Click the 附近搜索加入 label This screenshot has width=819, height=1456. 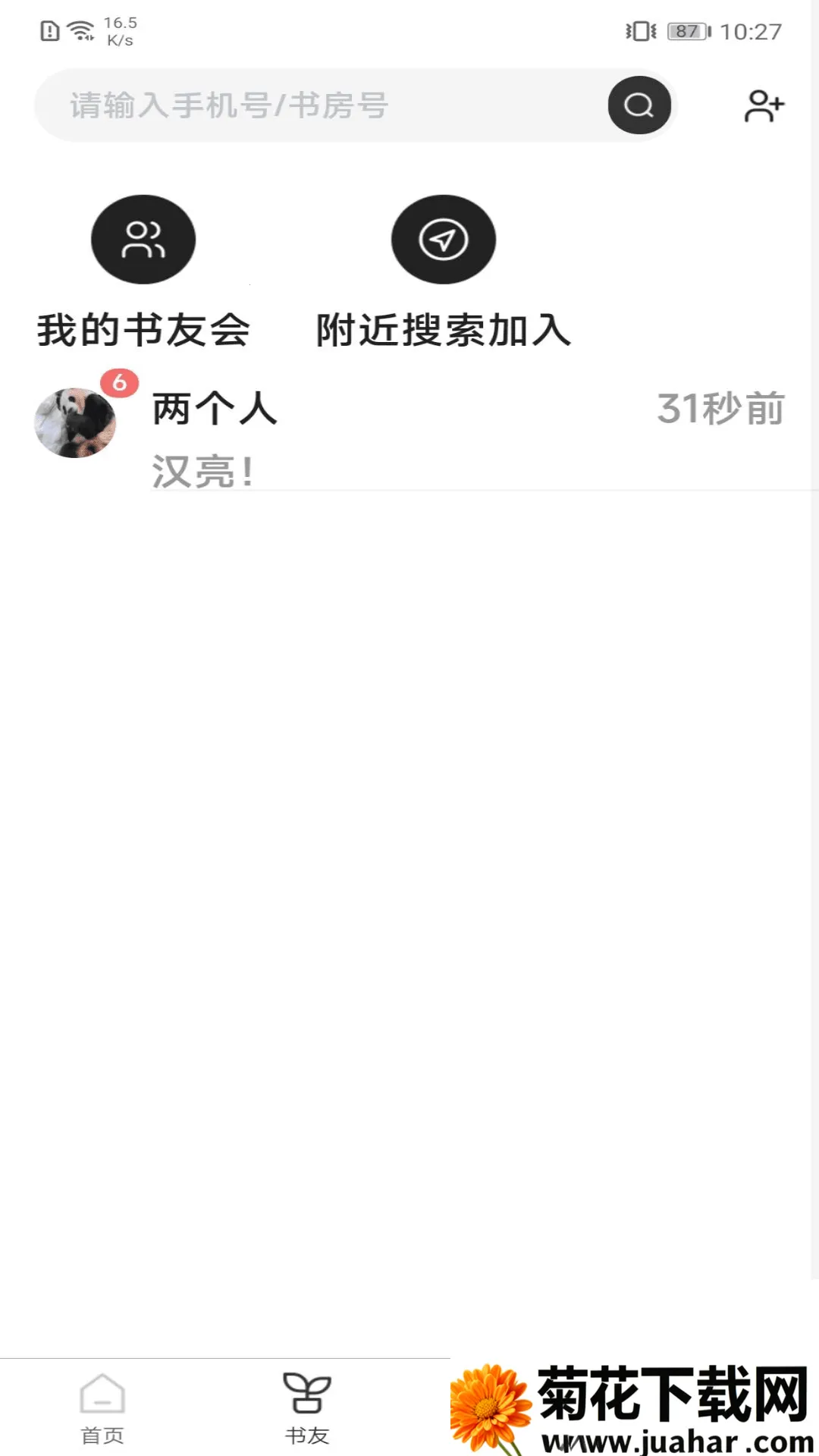(x=444, y=329)
